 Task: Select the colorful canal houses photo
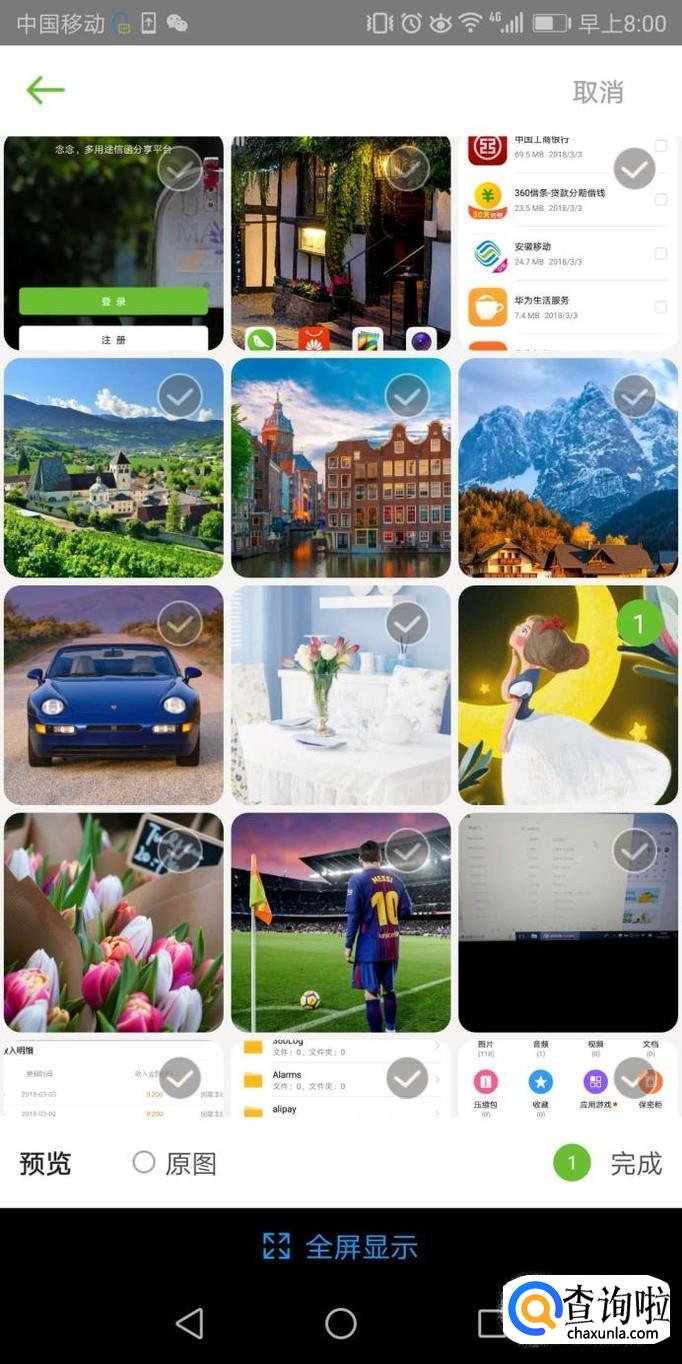click(407, 397)
